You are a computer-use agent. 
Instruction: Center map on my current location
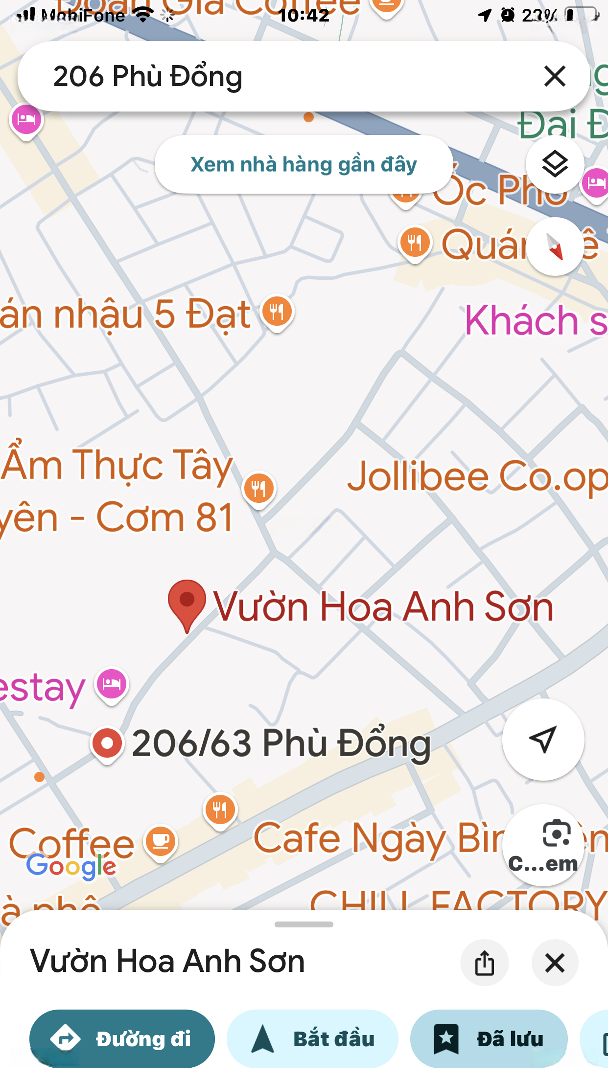click(x=543, y=740)
